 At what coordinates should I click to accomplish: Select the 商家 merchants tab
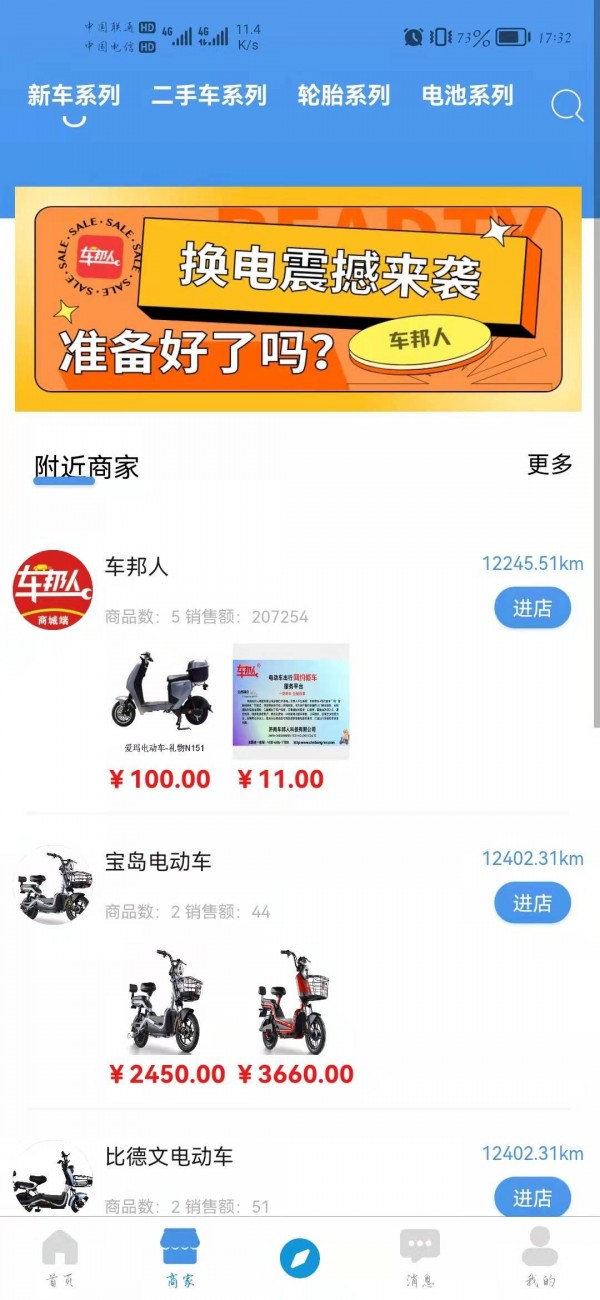[x=180, y=1257]
